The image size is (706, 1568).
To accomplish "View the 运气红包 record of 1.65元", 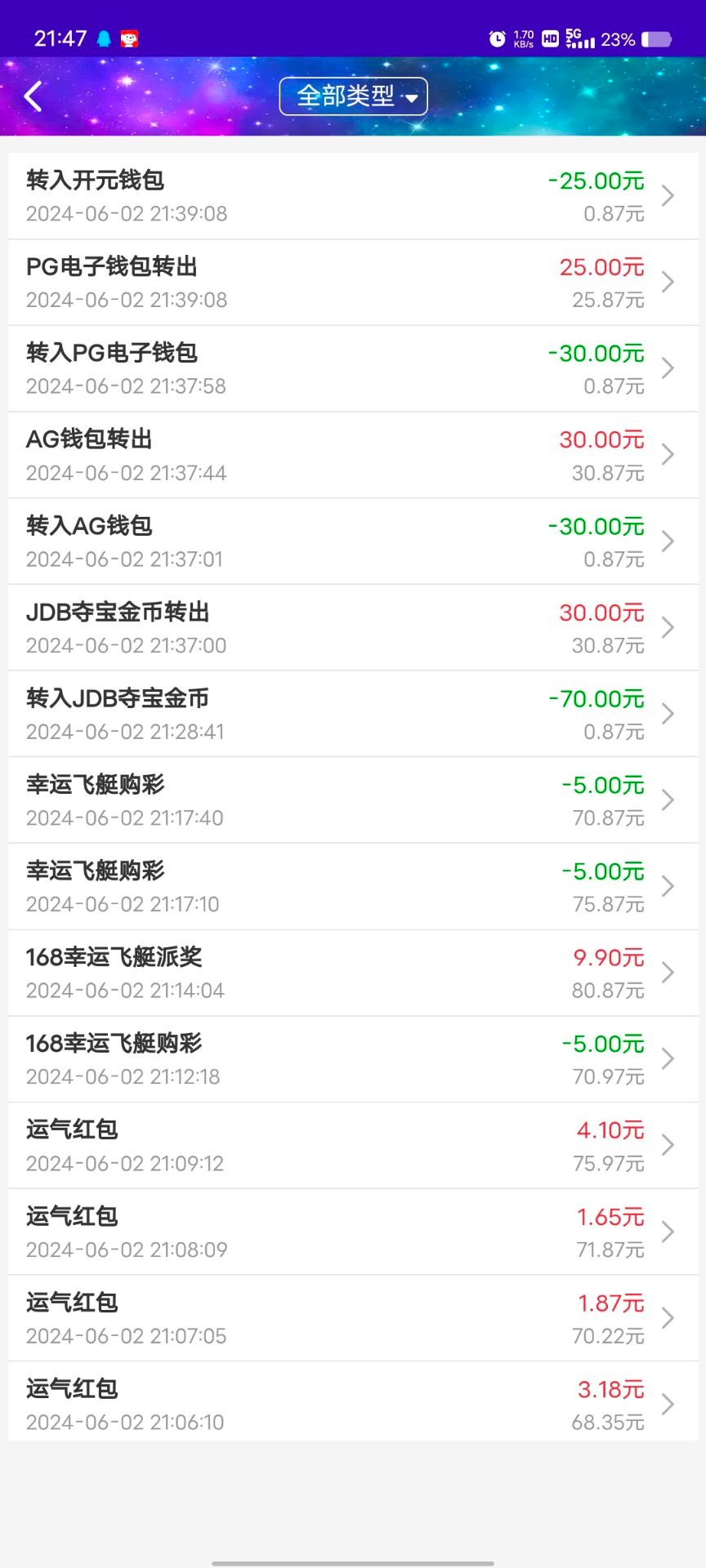I will (x=353, y=1232).
